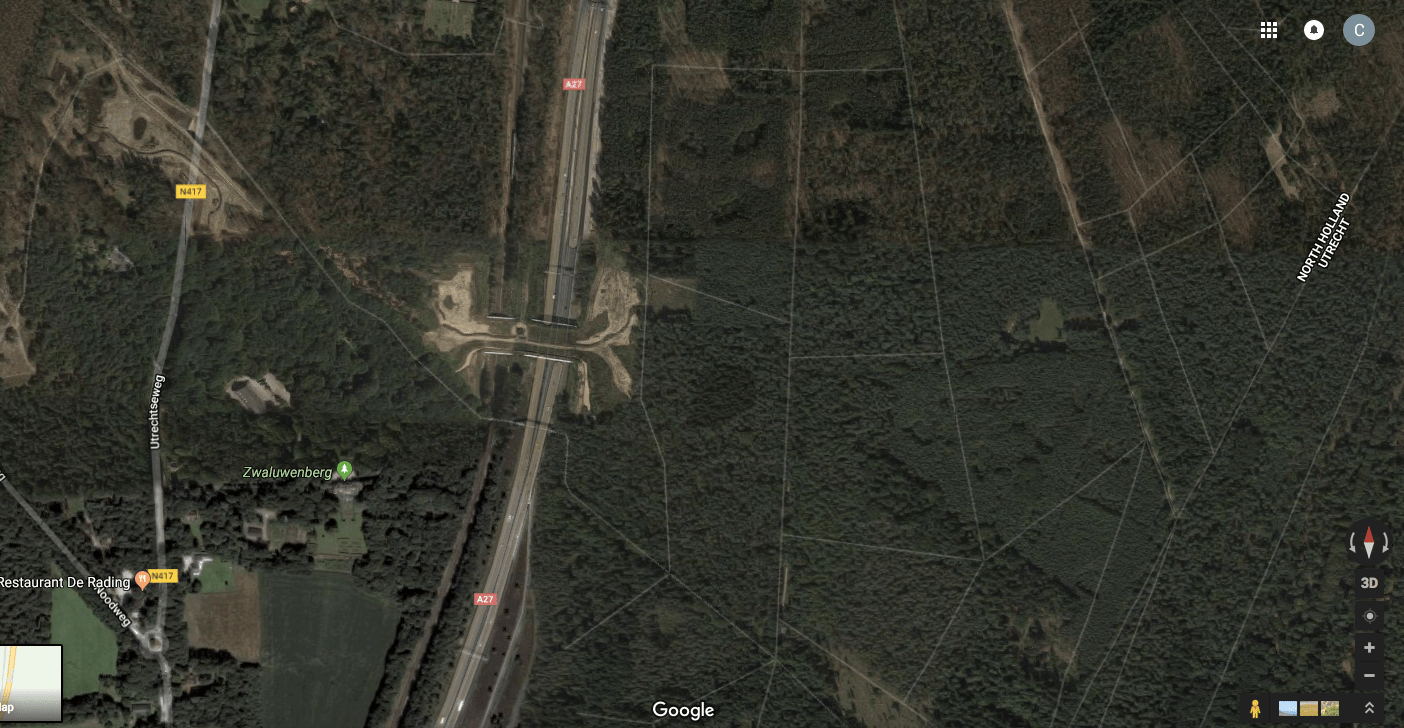Select the Street View pegman
This screenshot has height=728, width=1404.
[x=1255, y=708]
